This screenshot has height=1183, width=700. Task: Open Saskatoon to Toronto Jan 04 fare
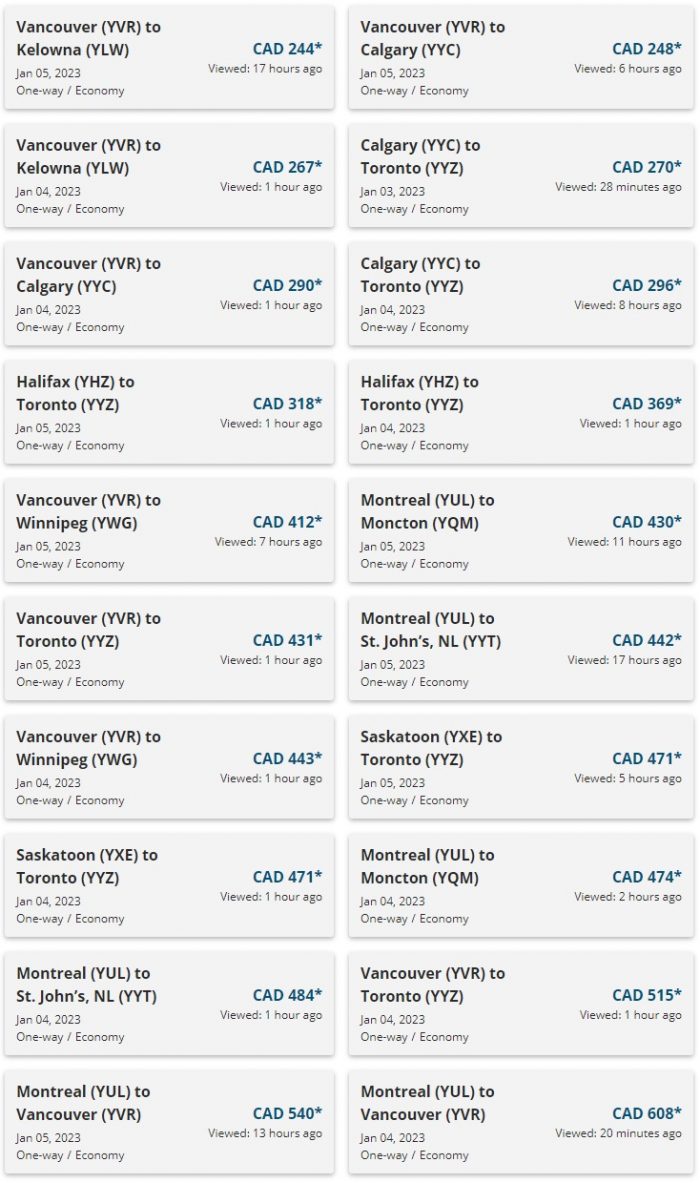point(169,886)
